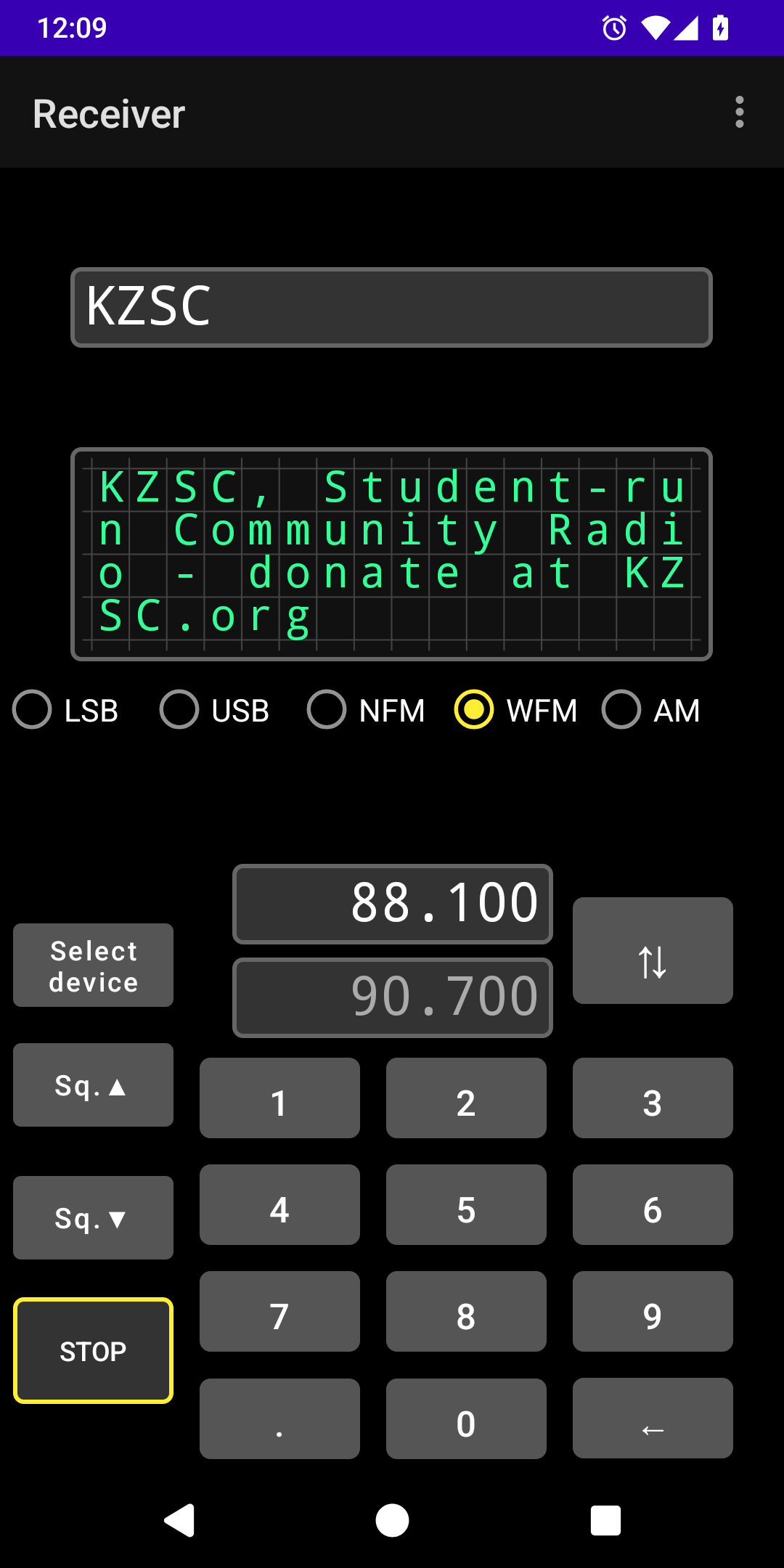Image resolution: width=784 pixels, height=1568 pixels.
Task: Enter digit 9 on the keypad
Action: tap(653, 1312)
